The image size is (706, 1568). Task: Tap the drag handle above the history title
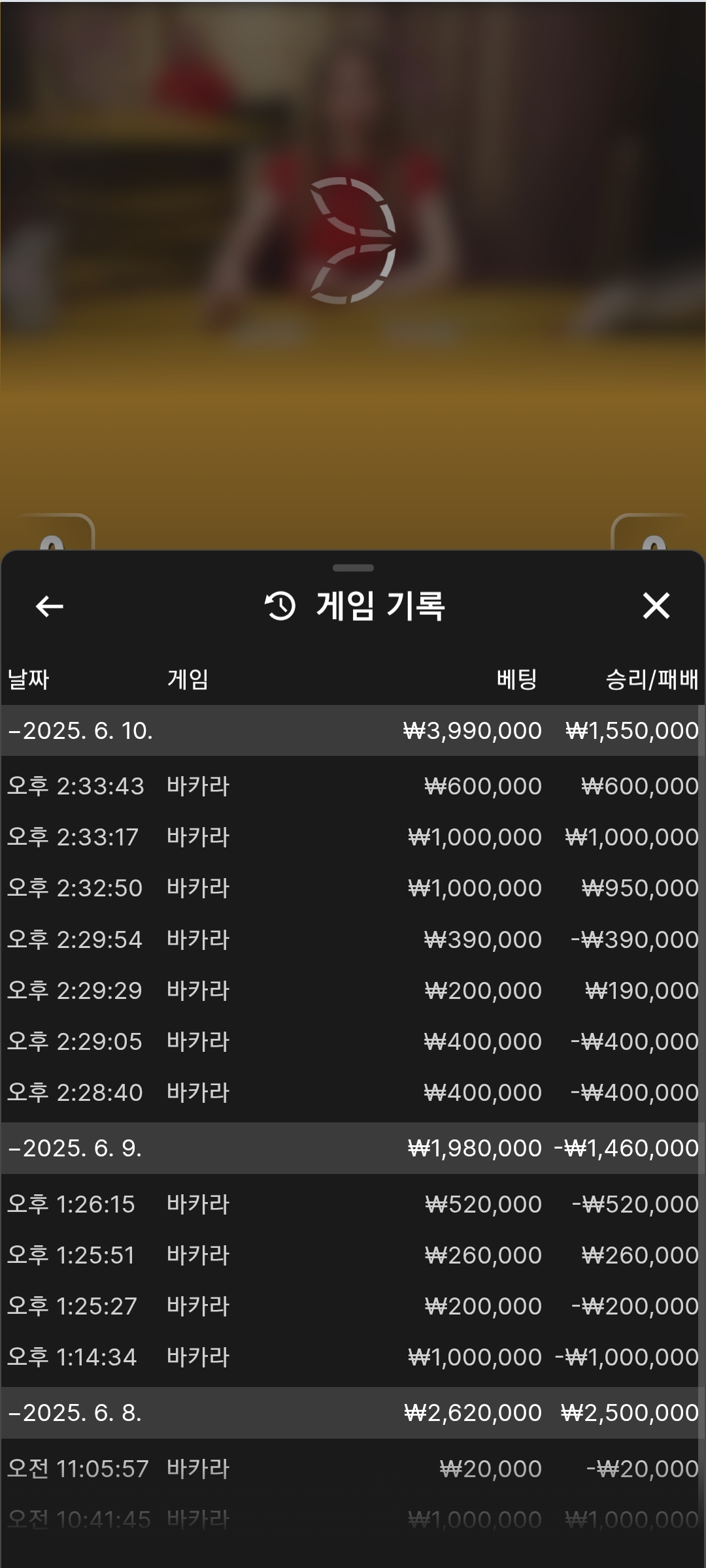pyautogui.click(x=353, y=568)
